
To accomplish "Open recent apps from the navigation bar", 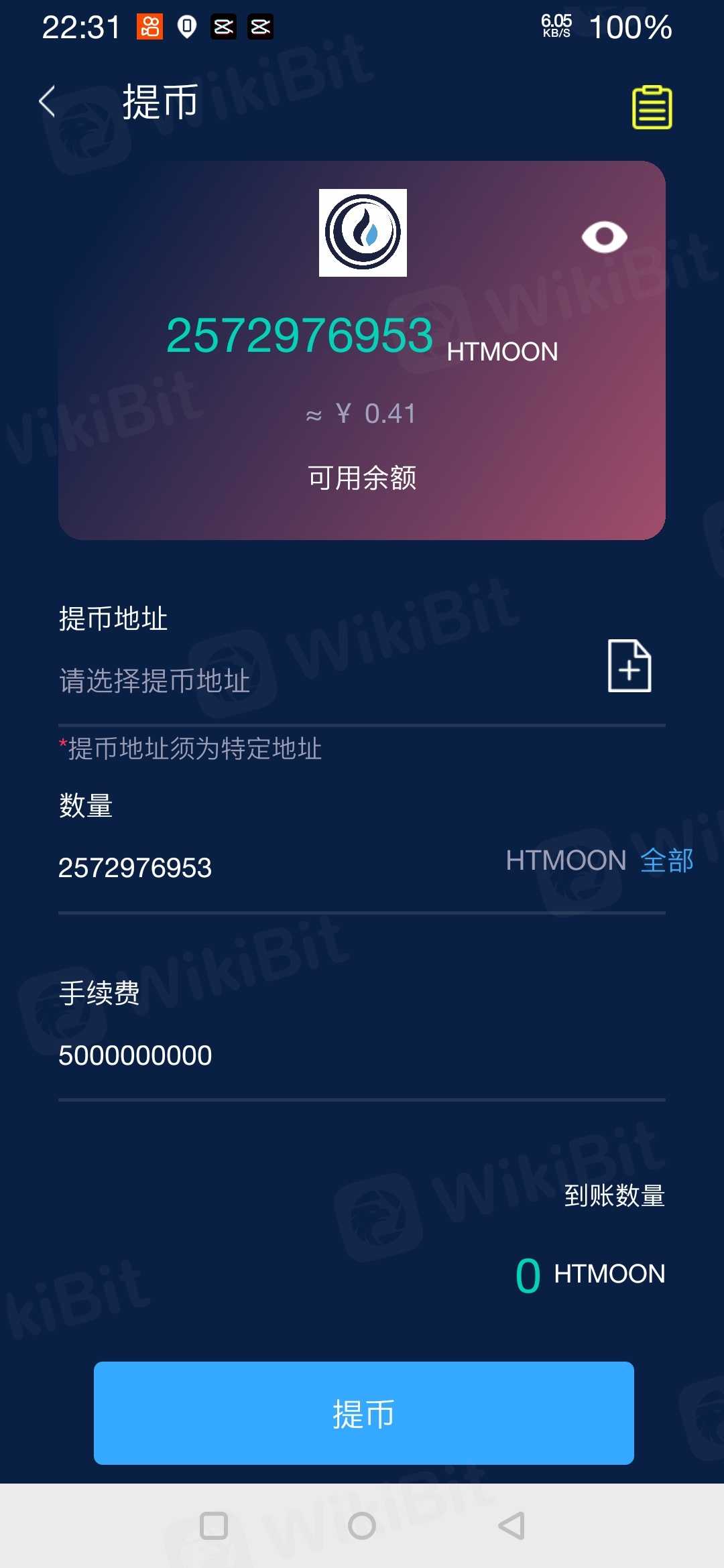I will (x=214, y=1526).
